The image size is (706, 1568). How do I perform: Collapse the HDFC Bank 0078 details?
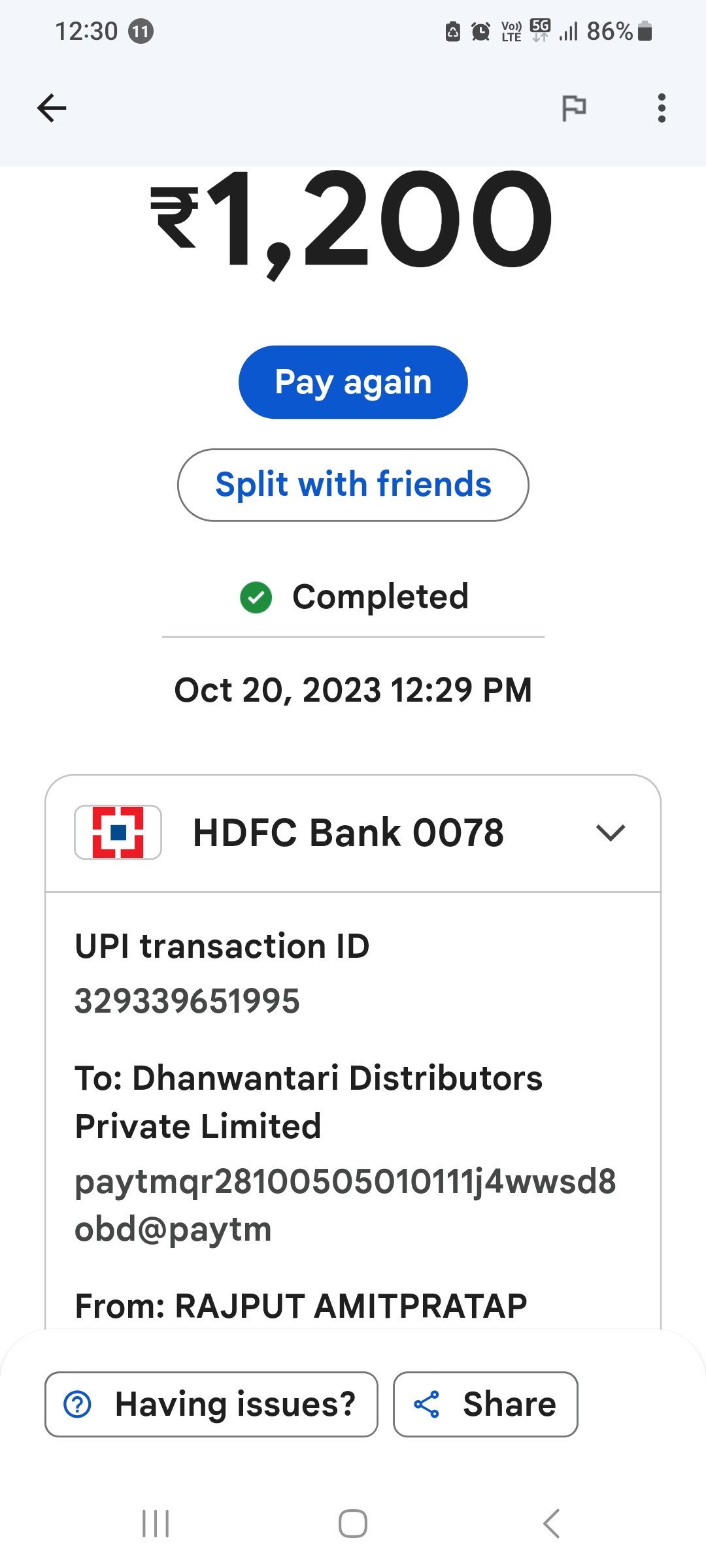pos(611,832)
